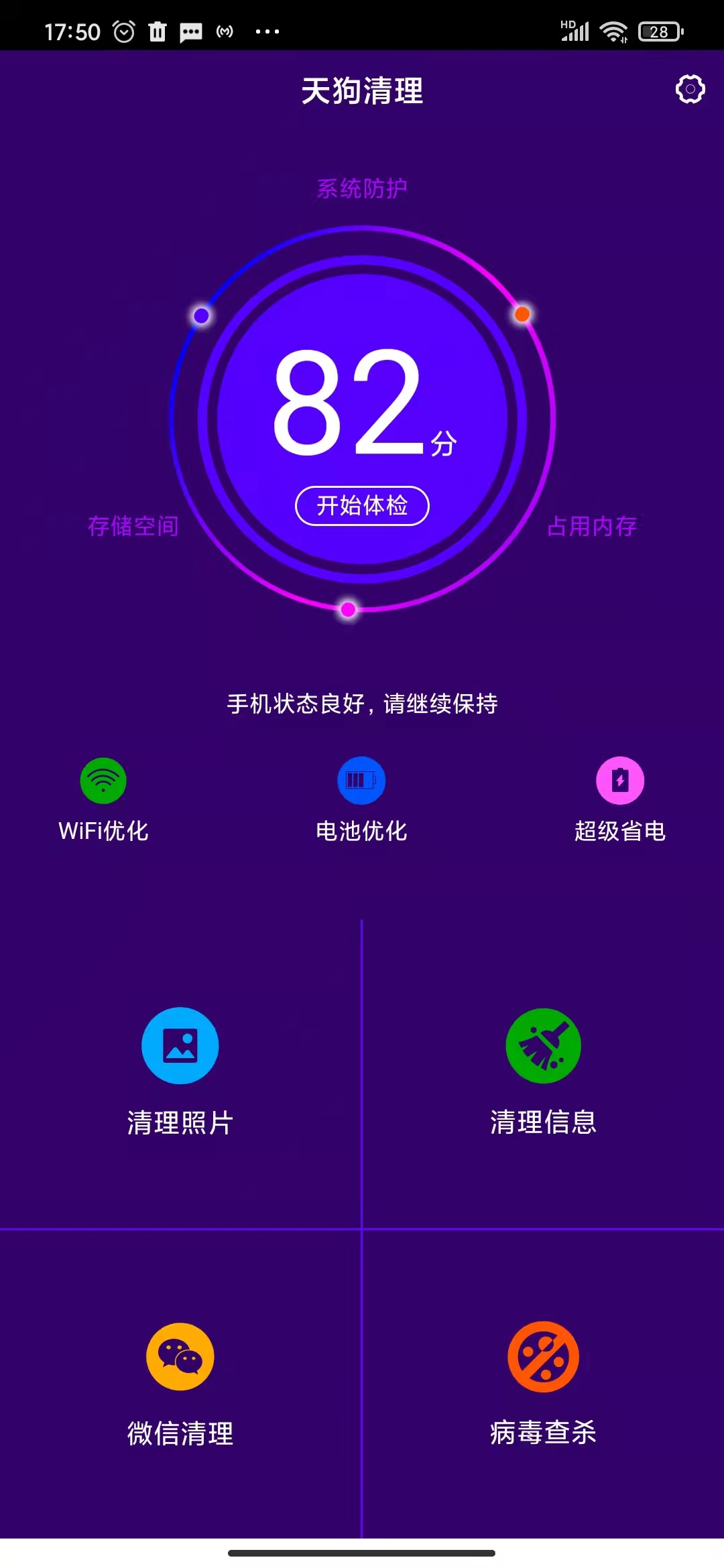Image resolution: width=724 pixels, height=1568 pixels.
Task: Select the 占用内存 memory label
Action: pyautogui.click(x=593, y=527)
